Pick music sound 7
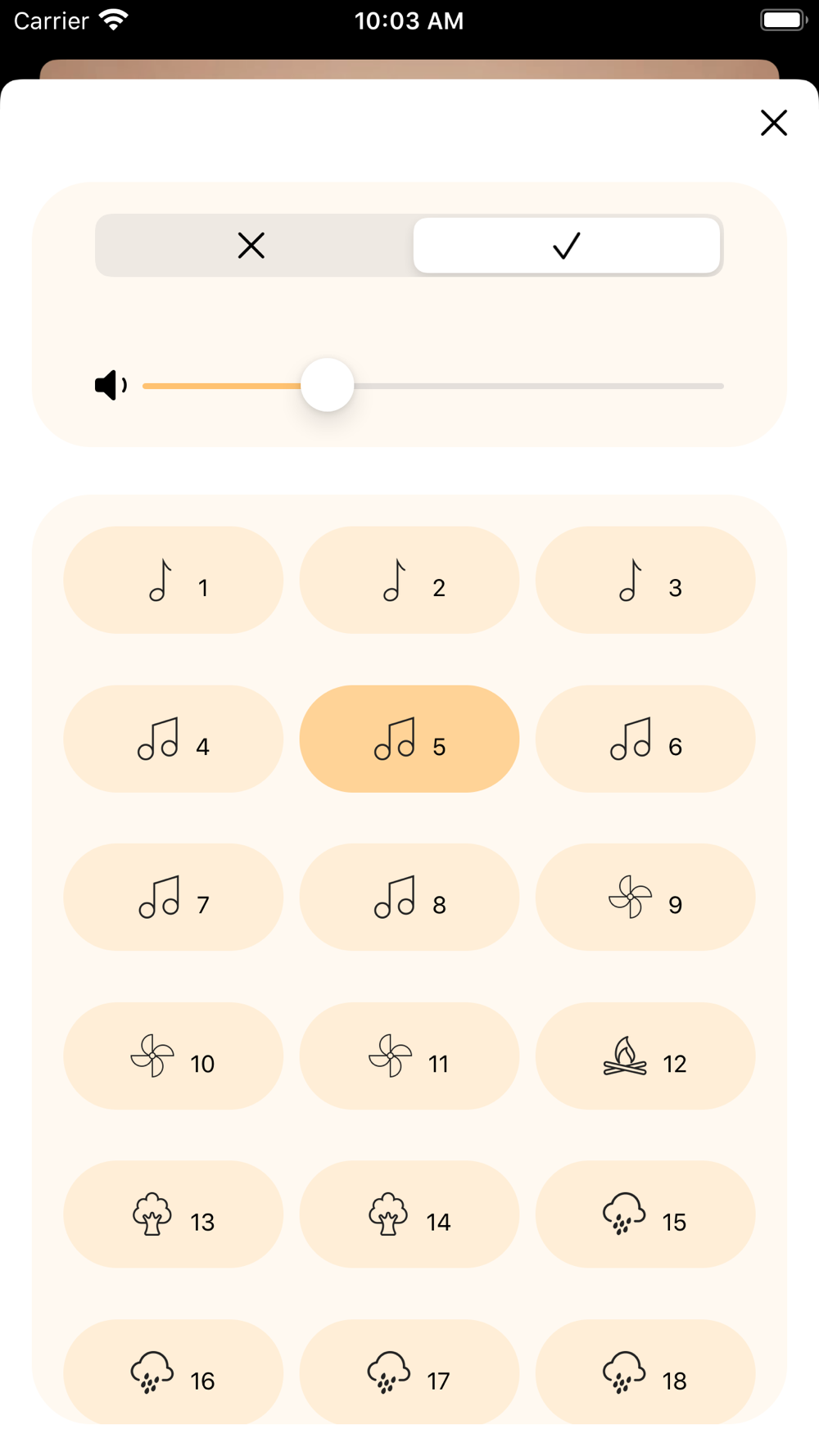 [174, 898]
